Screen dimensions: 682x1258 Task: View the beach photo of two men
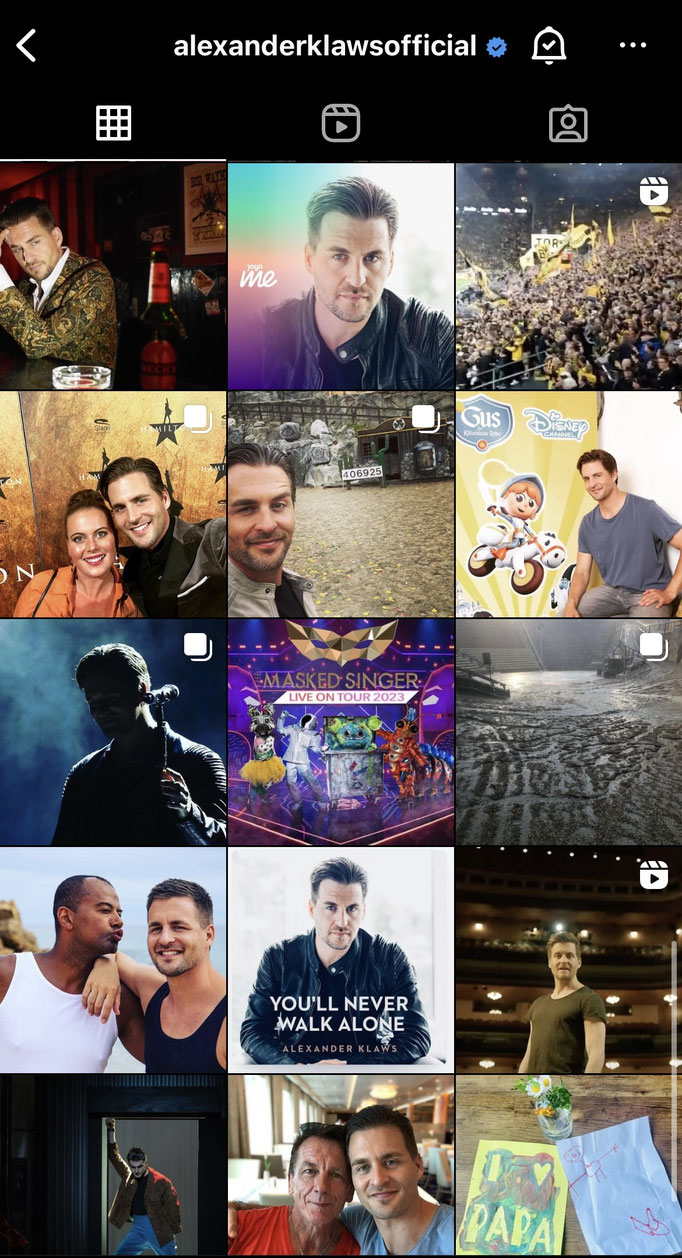tap(113, 960)
